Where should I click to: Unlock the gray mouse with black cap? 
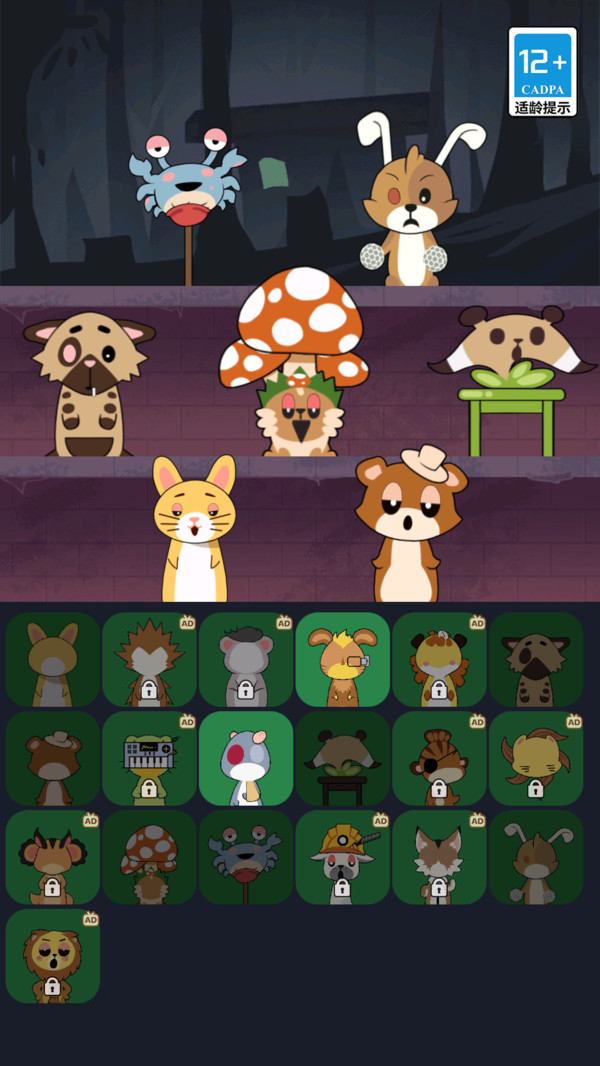tap(246, 659)
